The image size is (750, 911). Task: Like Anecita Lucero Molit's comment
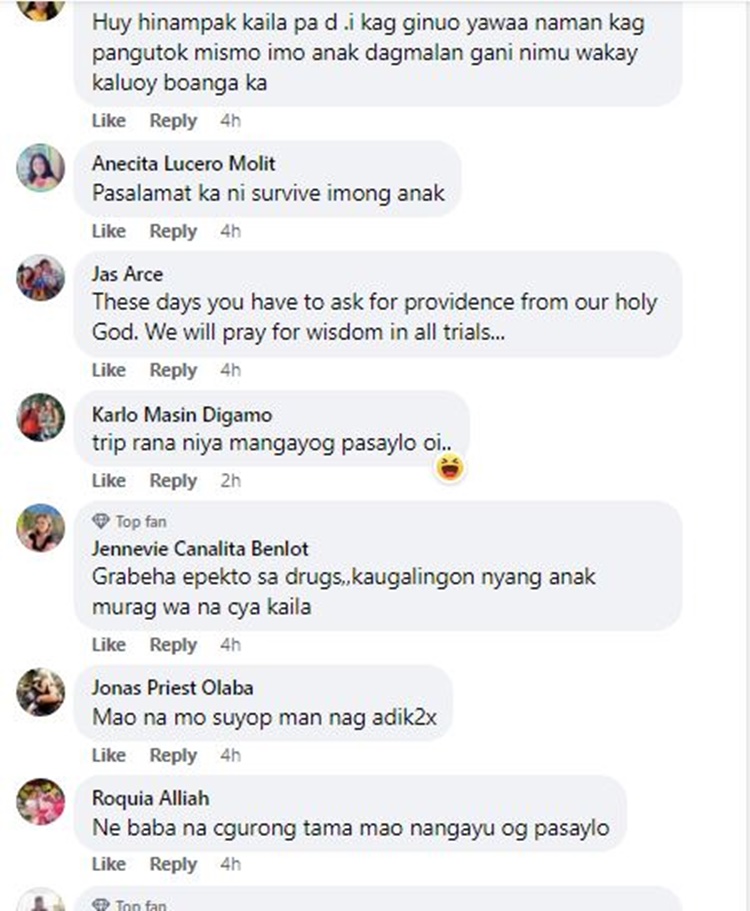[108, 231]
